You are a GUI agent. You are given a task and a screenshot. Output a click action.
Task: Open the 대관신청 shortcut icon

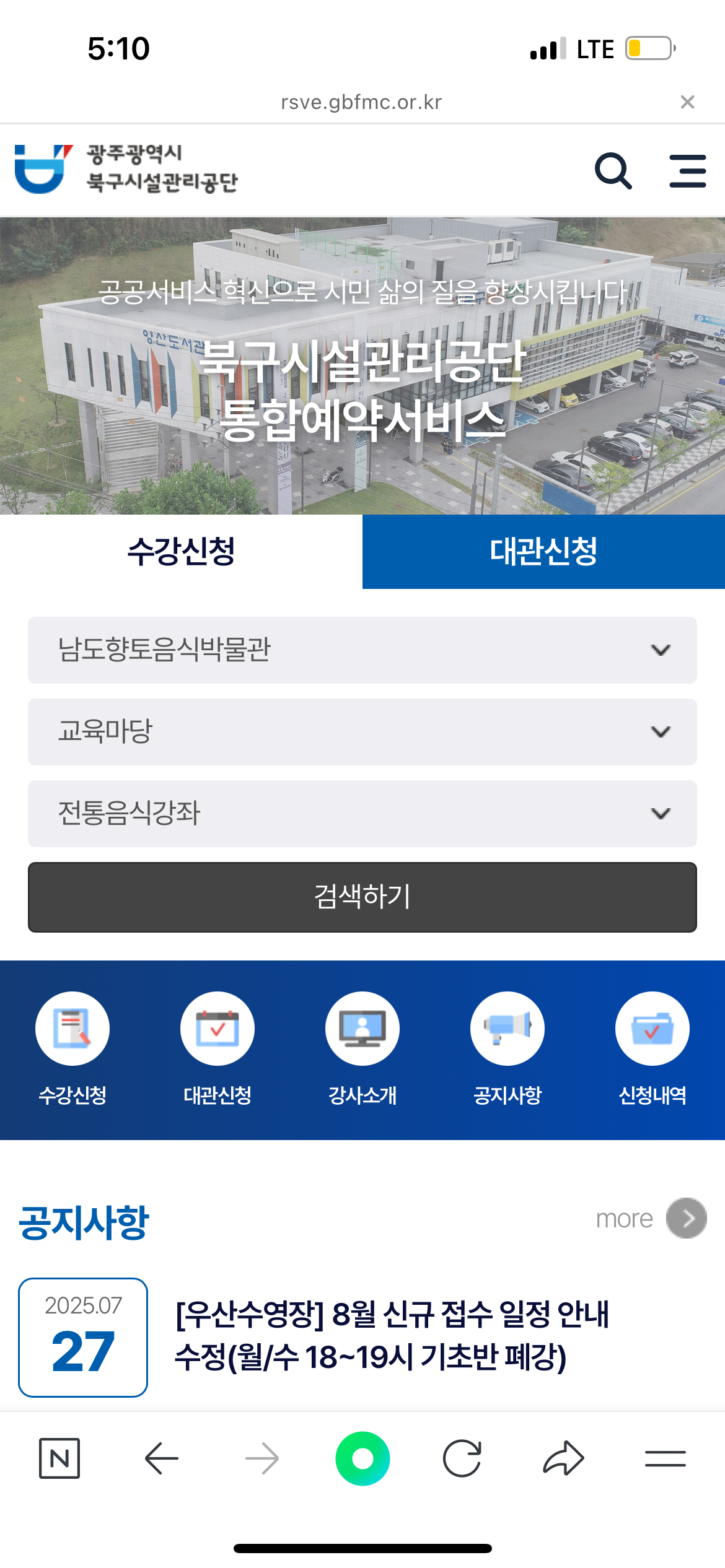217,1029
